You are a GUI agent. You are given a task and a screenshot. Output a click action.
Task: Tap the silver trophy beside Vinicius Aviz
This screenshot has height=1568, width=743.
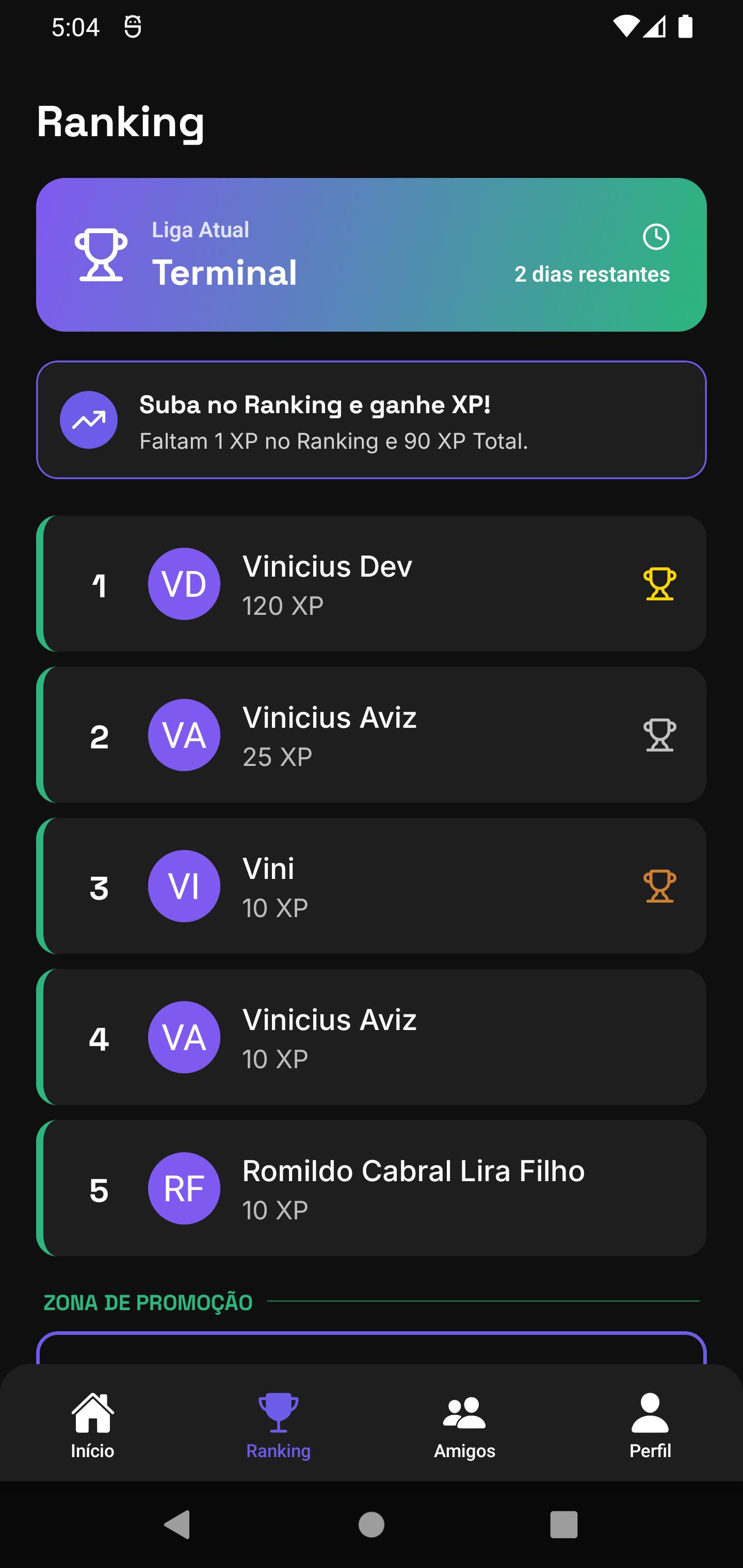659,734
